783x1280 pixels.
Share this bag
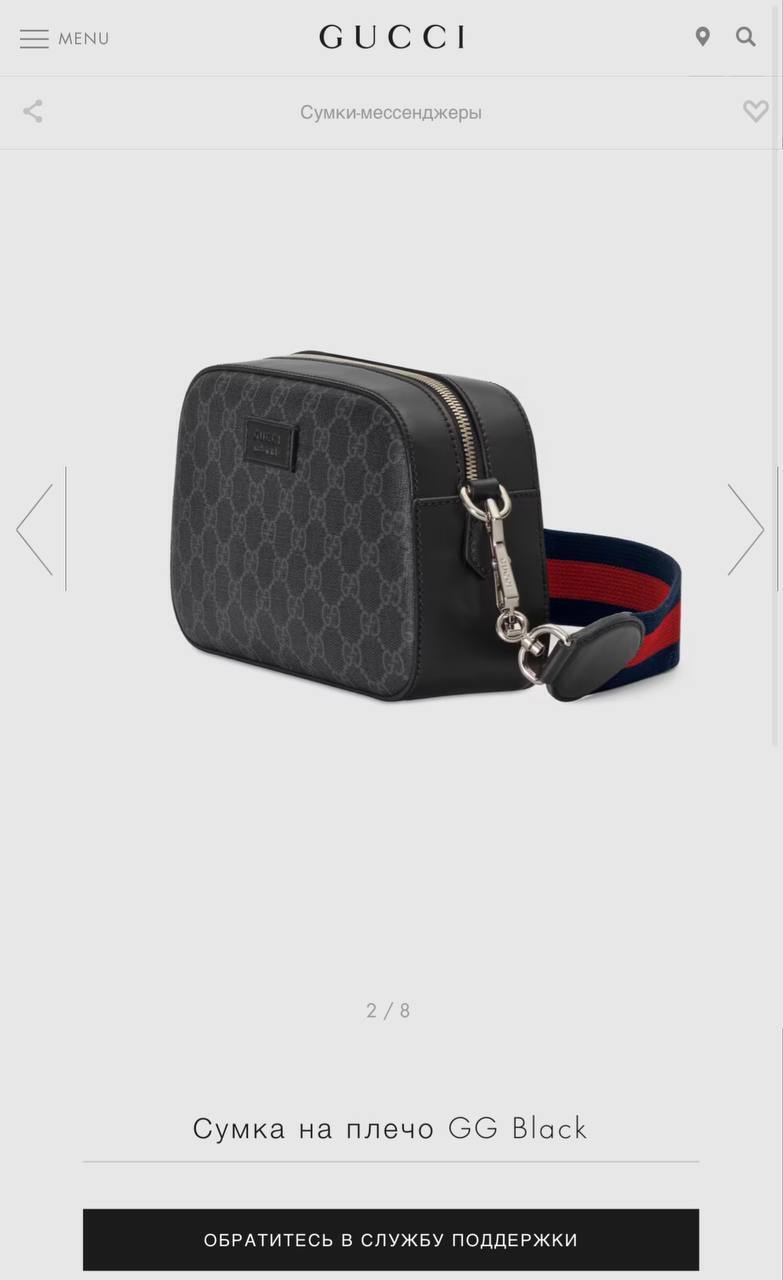33,111
